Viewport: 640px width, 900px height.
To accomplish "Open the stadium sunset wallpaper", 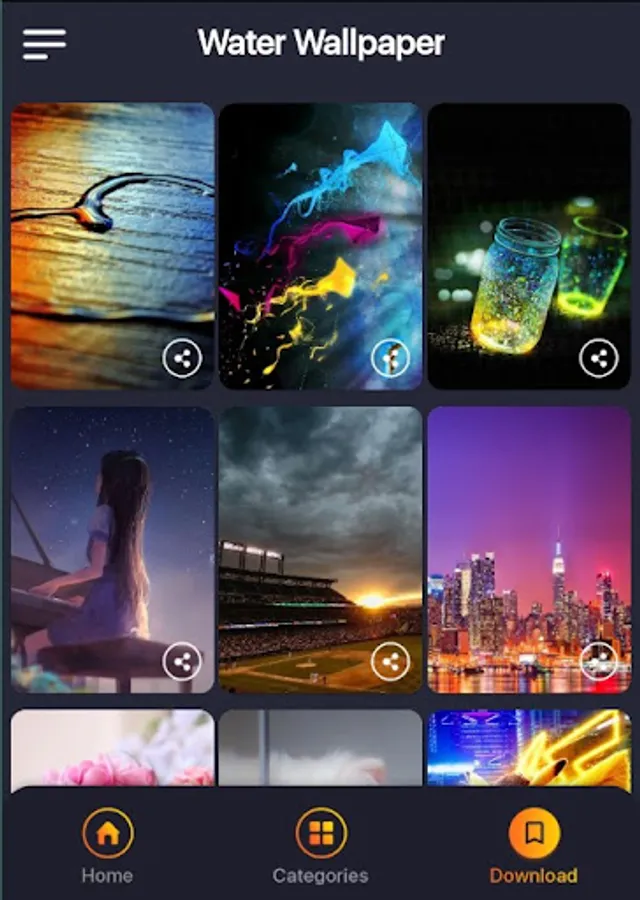I will click(x=320, y=530).
